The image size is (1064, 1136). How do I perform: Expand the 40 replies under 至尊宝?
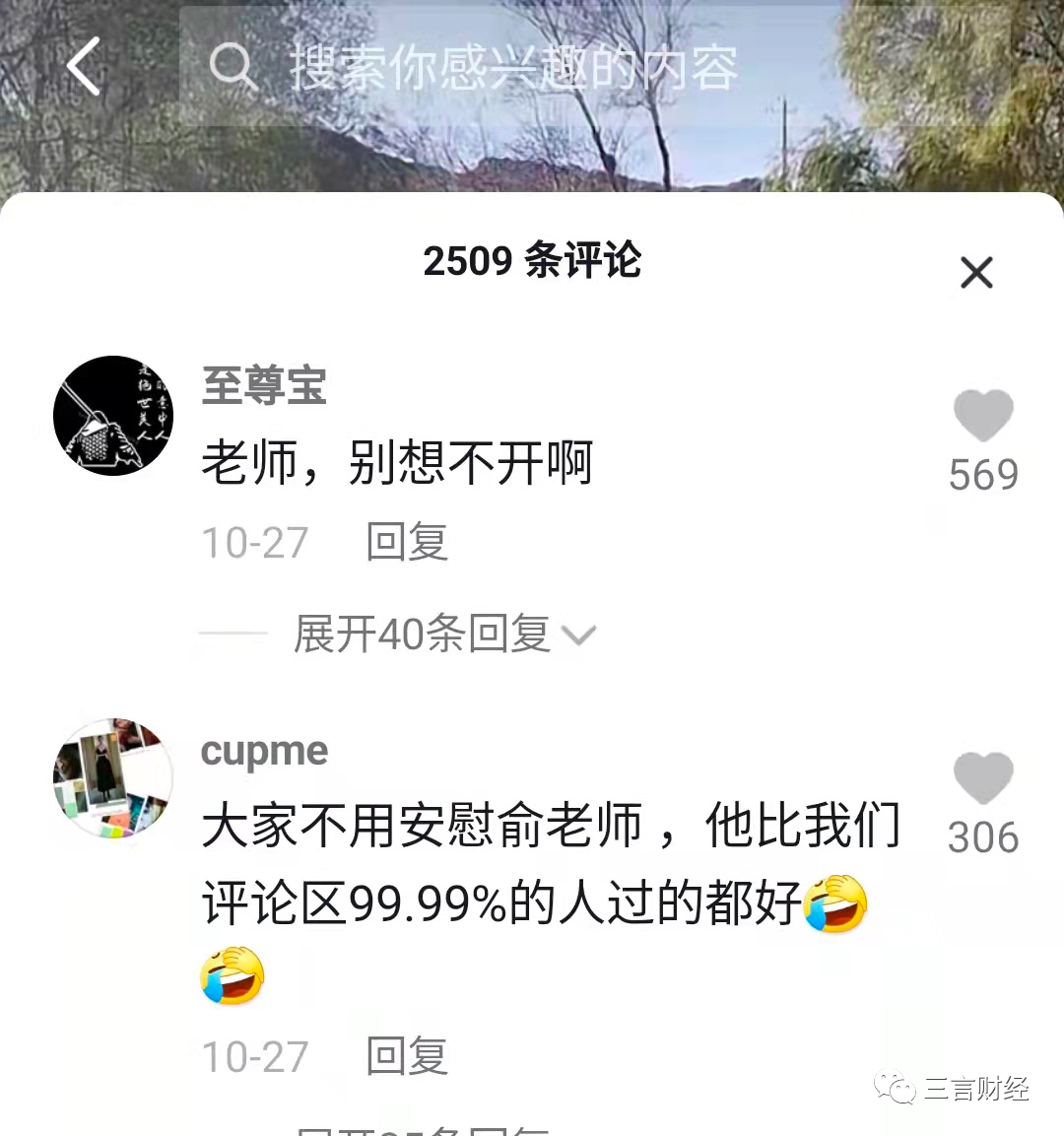click(443, 634)
